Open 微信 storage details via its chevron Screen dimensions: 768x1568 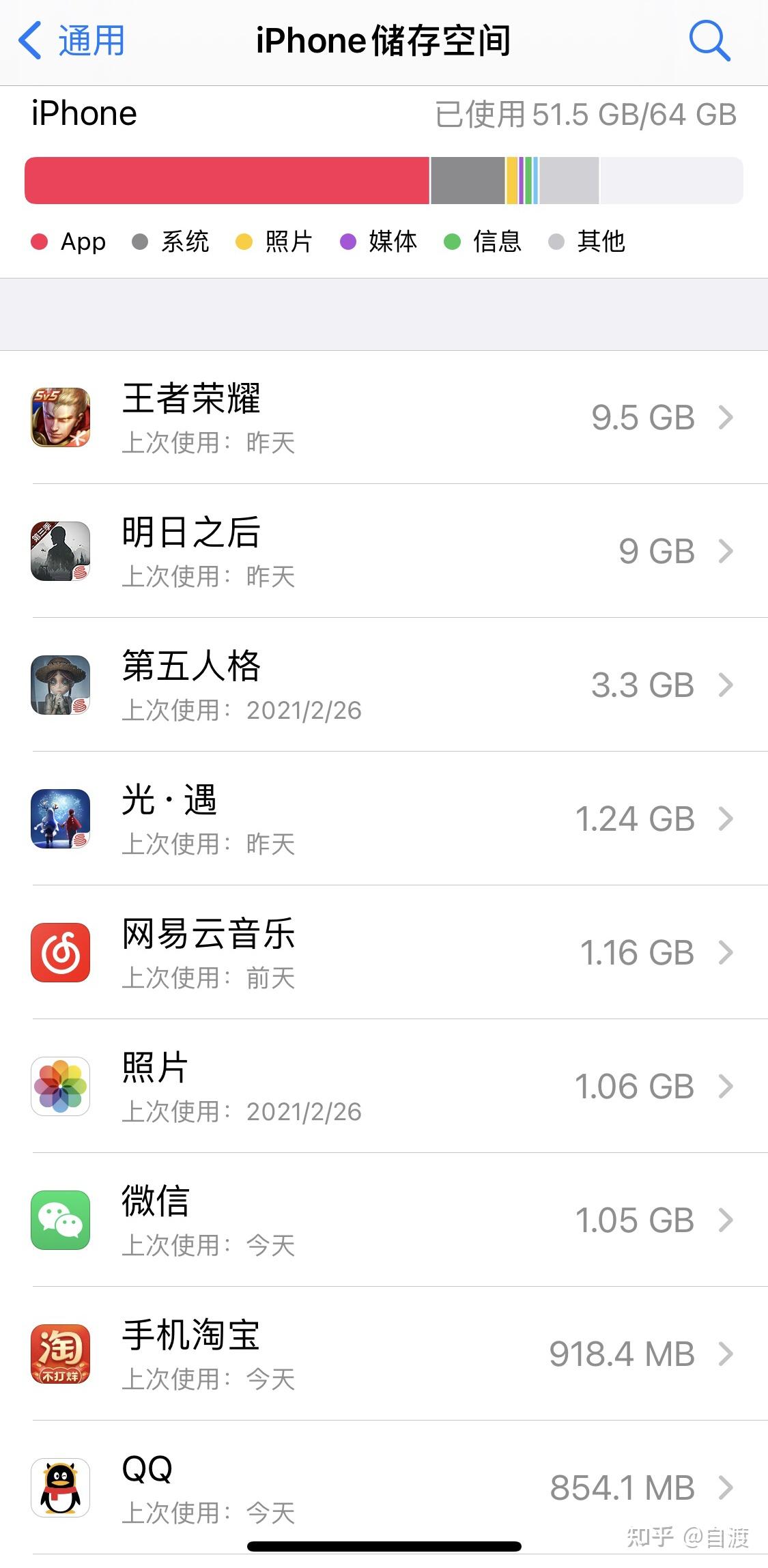[x=726, y=1221]
